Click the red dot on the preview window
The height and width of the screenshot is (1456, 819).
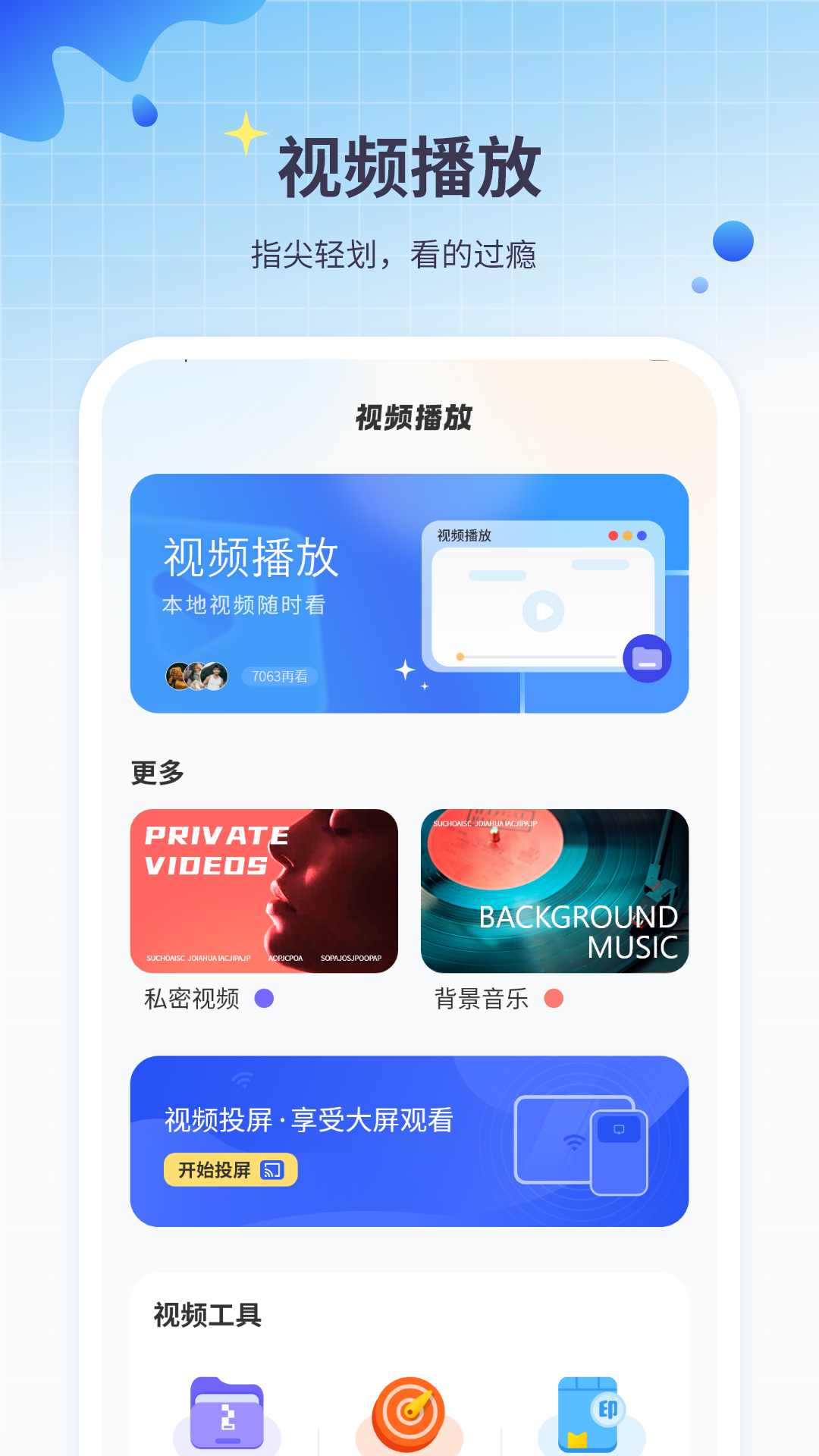(x=613, y=535)
